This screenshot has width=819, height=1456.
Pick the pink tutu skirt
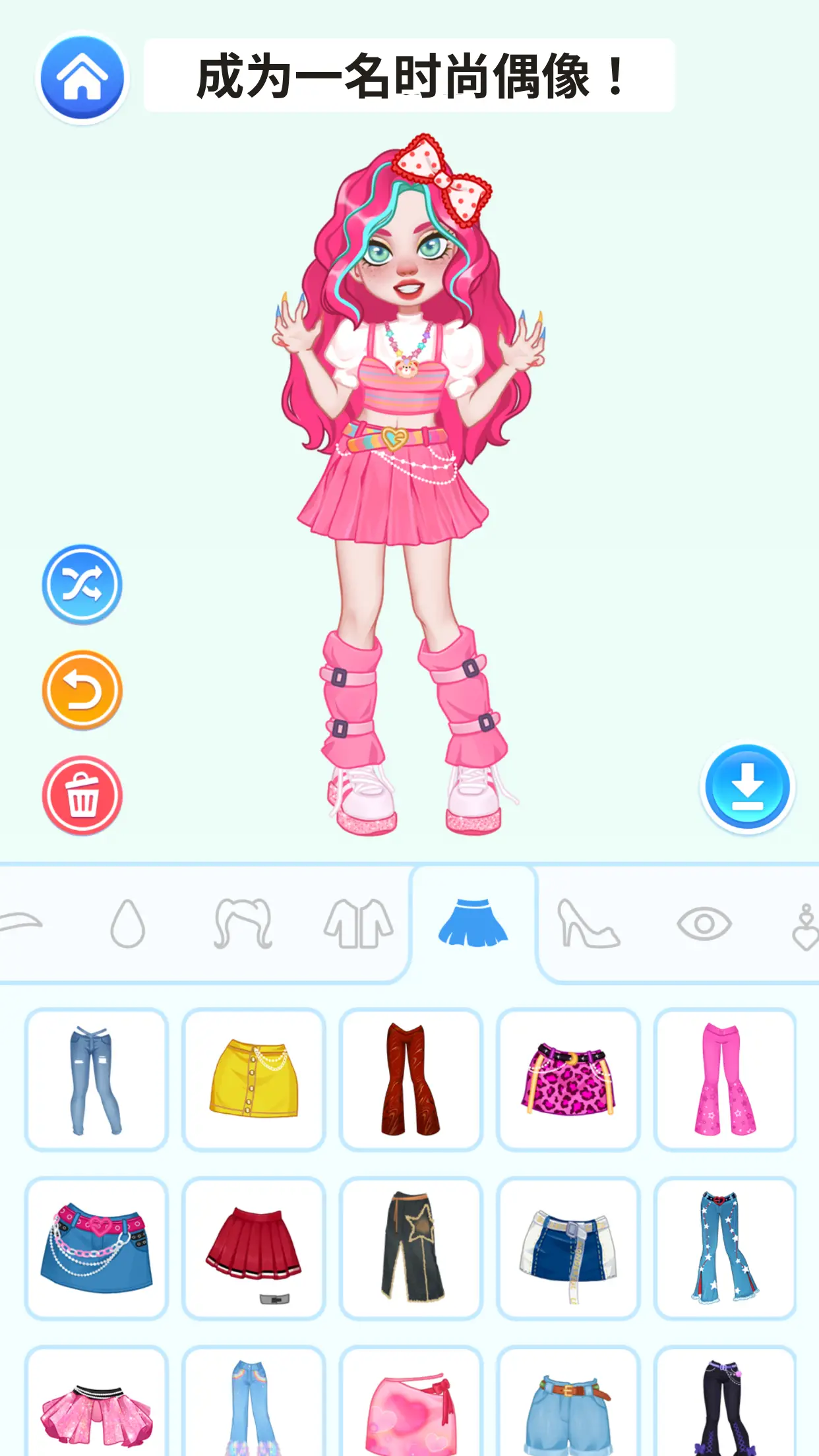pyautogui.click(x=96, y=1411)
